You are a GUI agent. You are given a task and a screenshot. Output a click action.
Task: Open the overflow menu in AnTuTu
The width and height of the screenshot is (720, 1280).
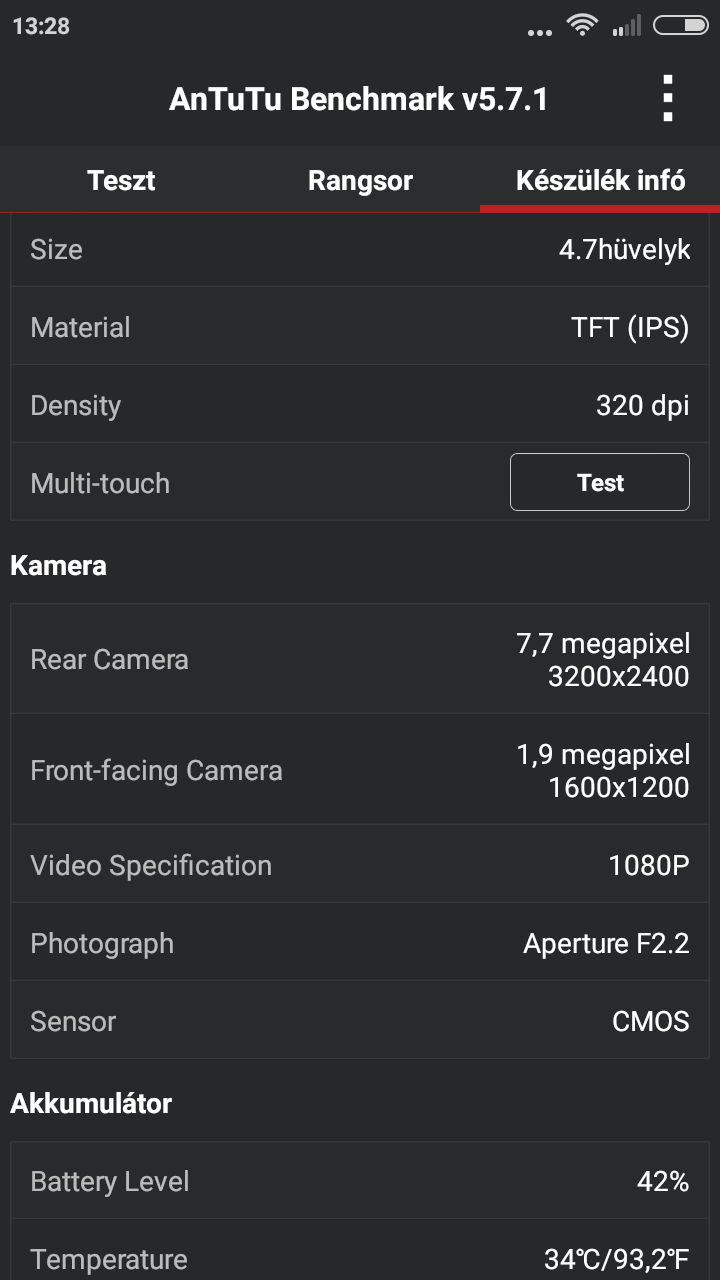click(668, 98)
